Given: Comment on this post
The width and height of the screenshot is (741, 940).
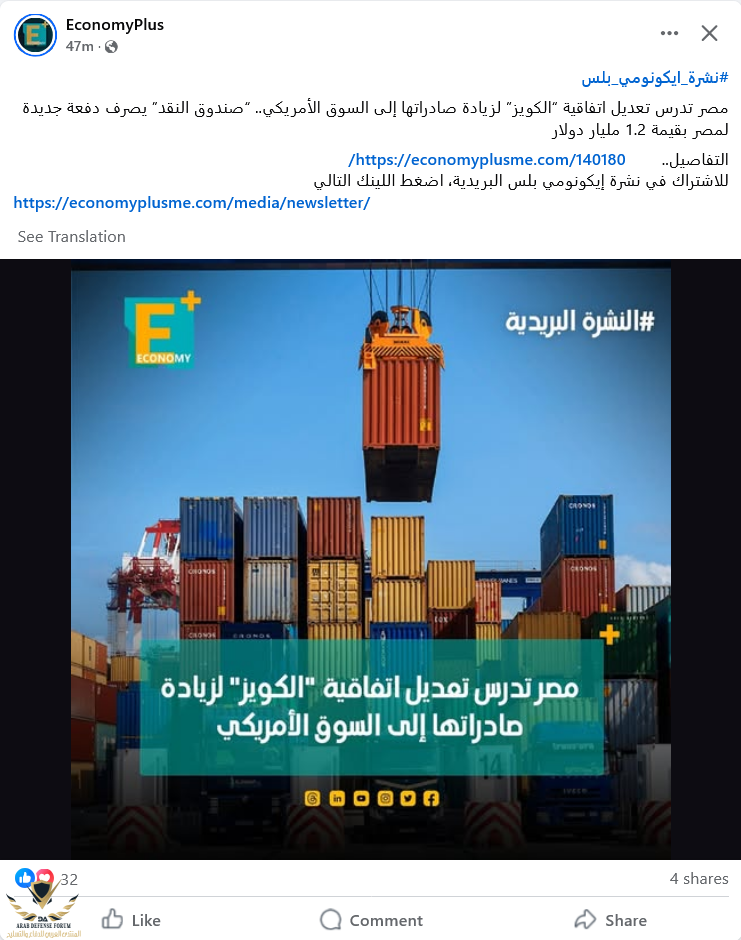Looking at the screenshot, I should [x=371, y=920].
